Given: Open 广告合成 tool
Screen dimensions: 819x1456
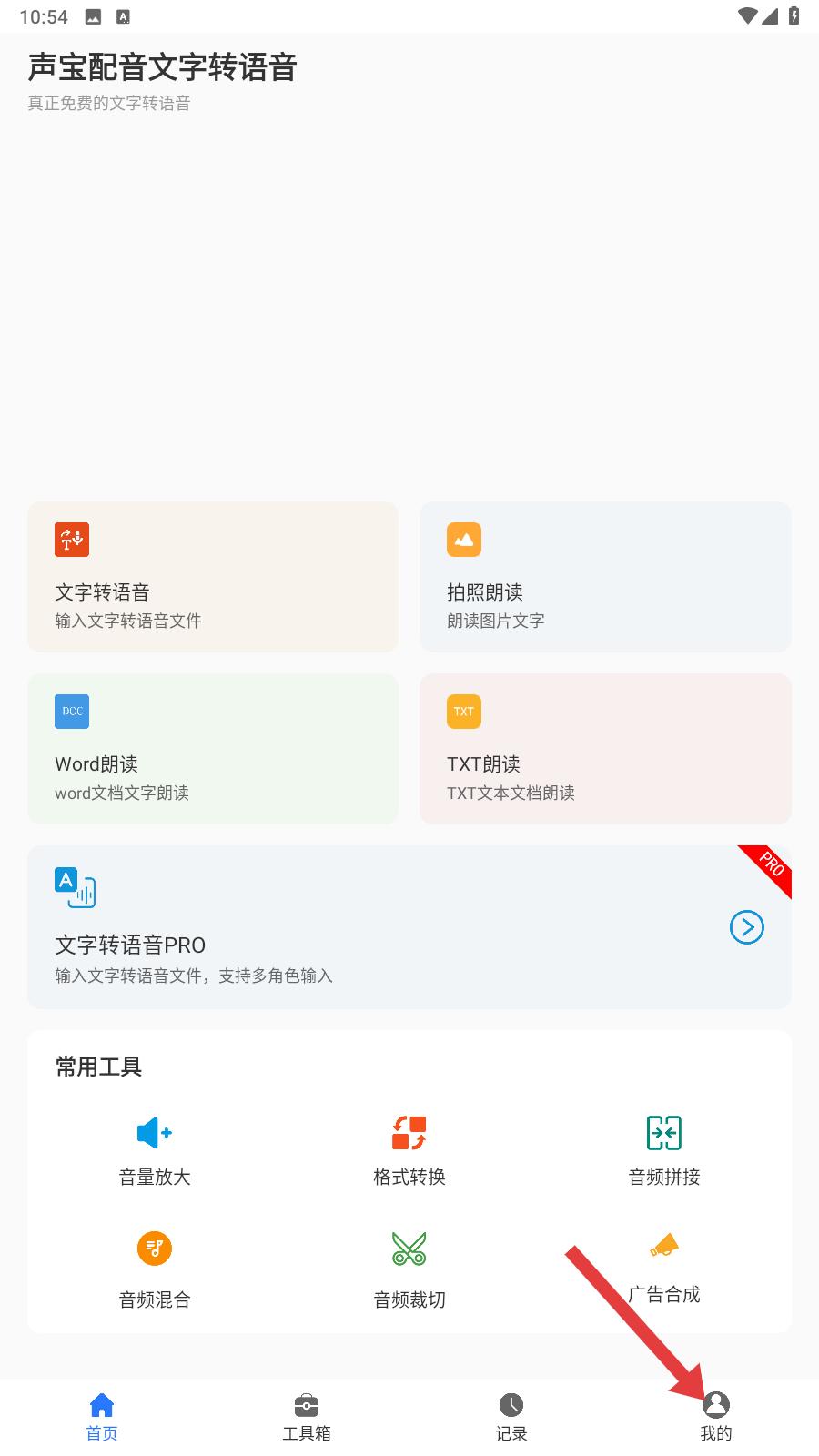Looking at the screenshot, I should 664,1268.
